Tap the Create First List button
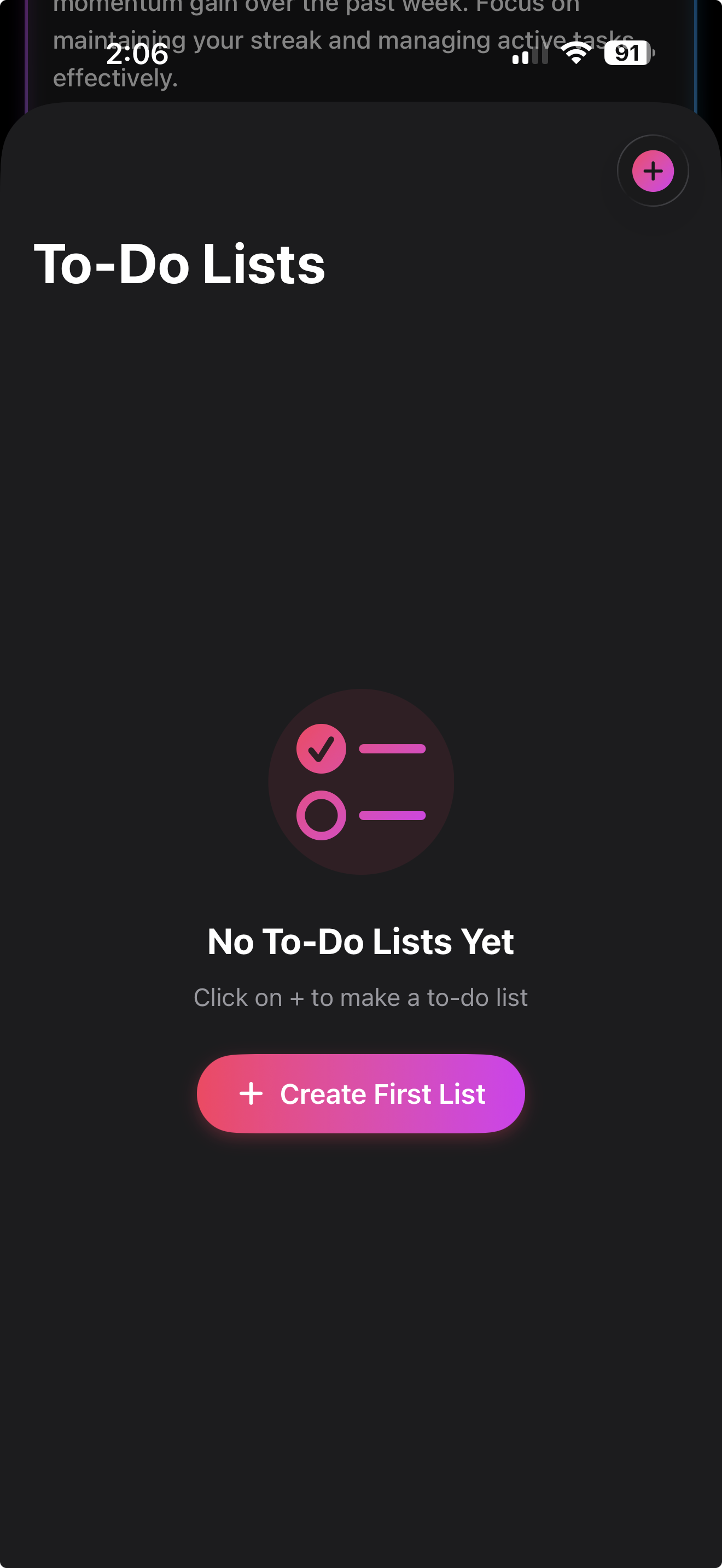 point(360,1093)
